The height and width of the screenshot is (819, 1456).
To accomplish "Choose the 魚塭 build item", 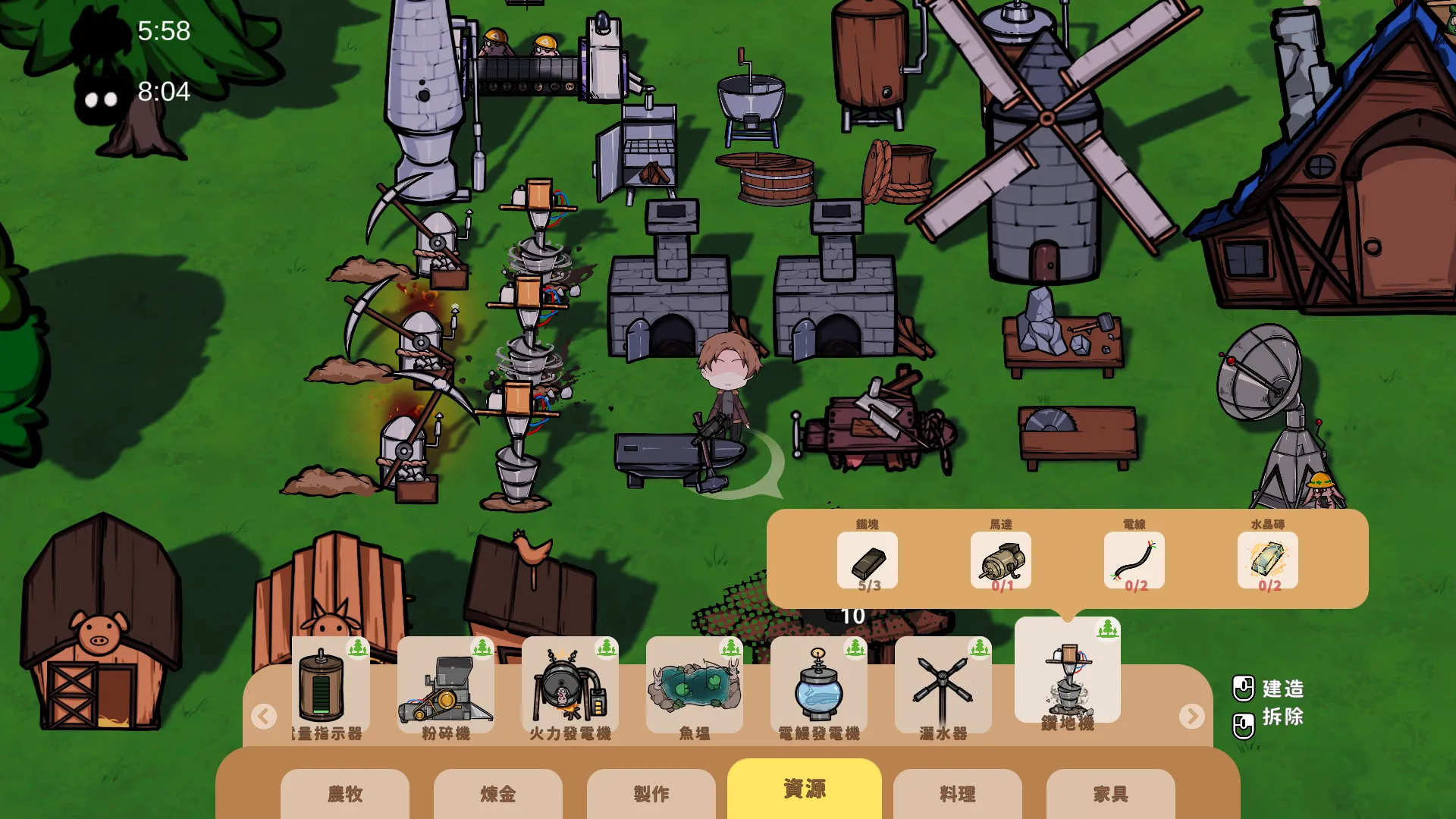I will click(x=695, y=686).
